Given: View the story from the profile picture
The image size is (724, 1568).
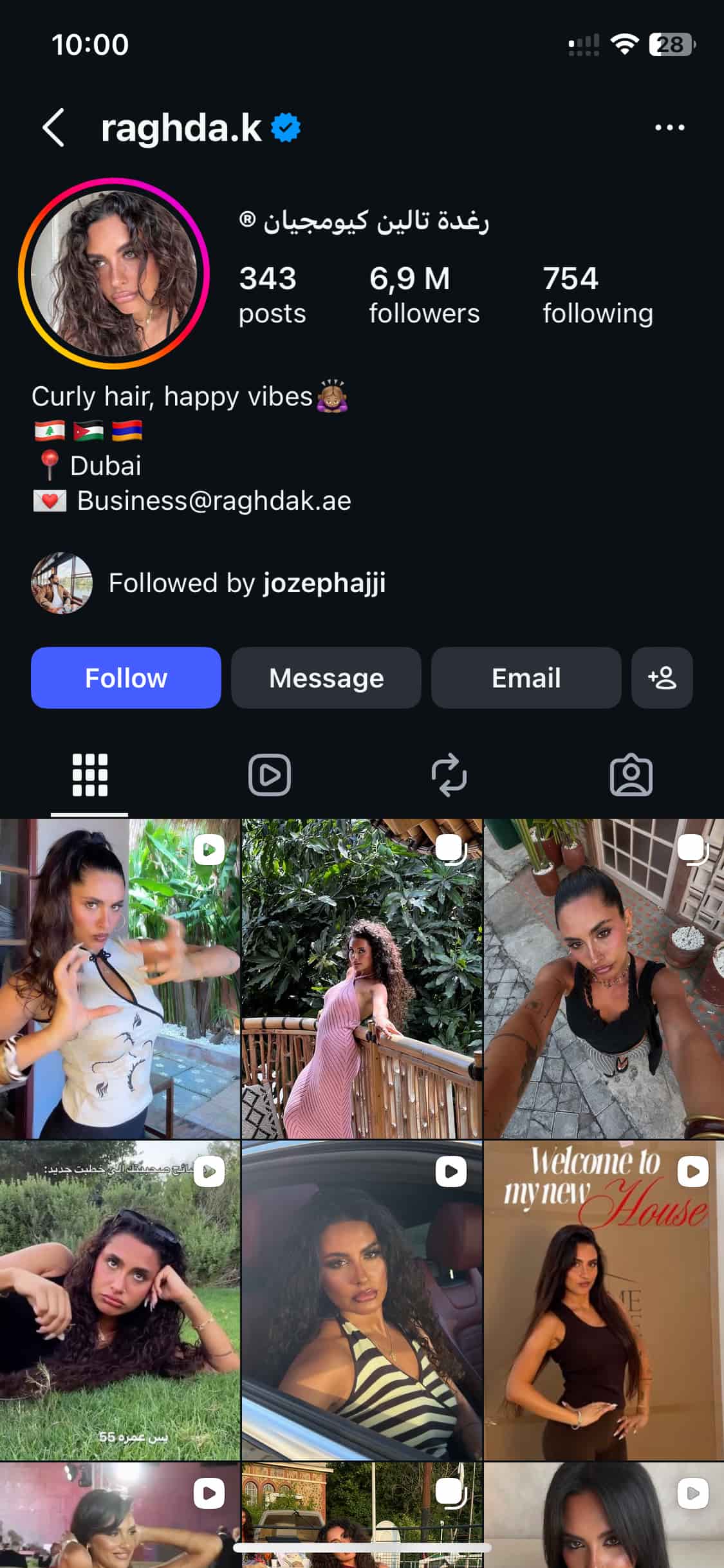Looking at the screenshot, I should (x=114, y=273).
